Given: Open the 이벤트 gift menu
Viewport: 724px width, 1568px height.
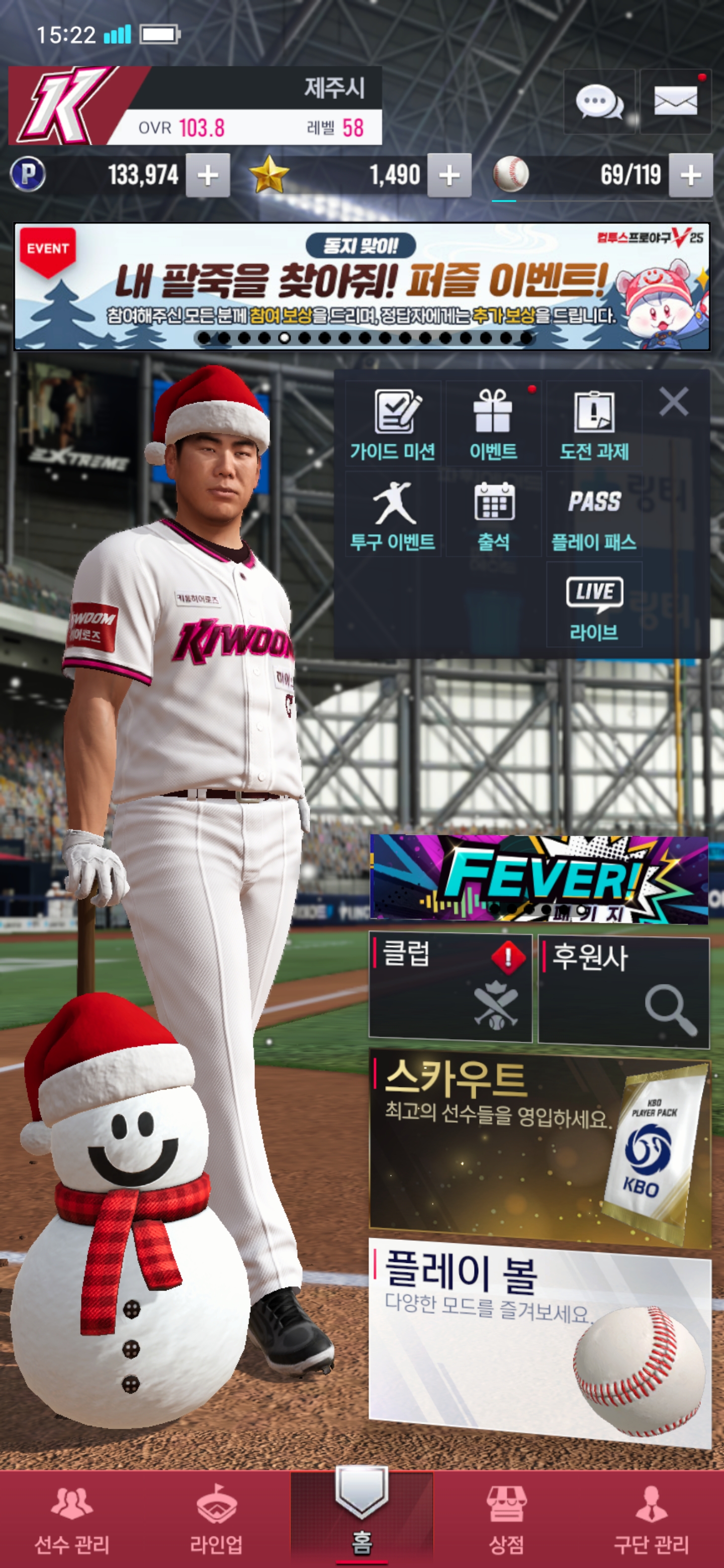Looking at the screenshot, I should tap(493, 424).
